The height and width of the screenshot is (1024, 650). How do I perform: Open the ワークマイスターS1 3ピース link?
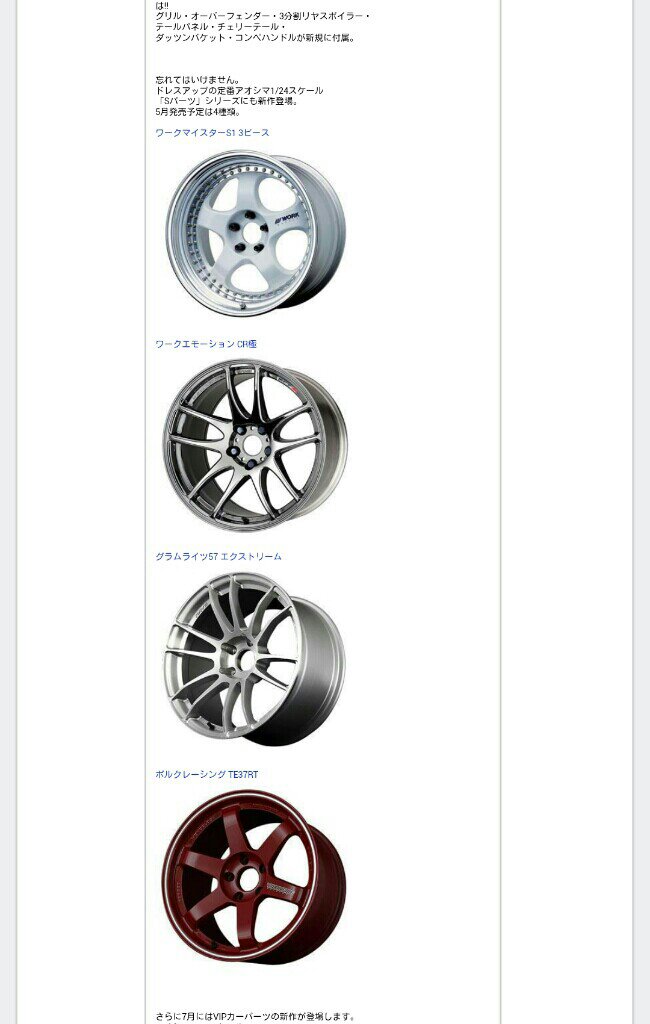coord(212,133)
